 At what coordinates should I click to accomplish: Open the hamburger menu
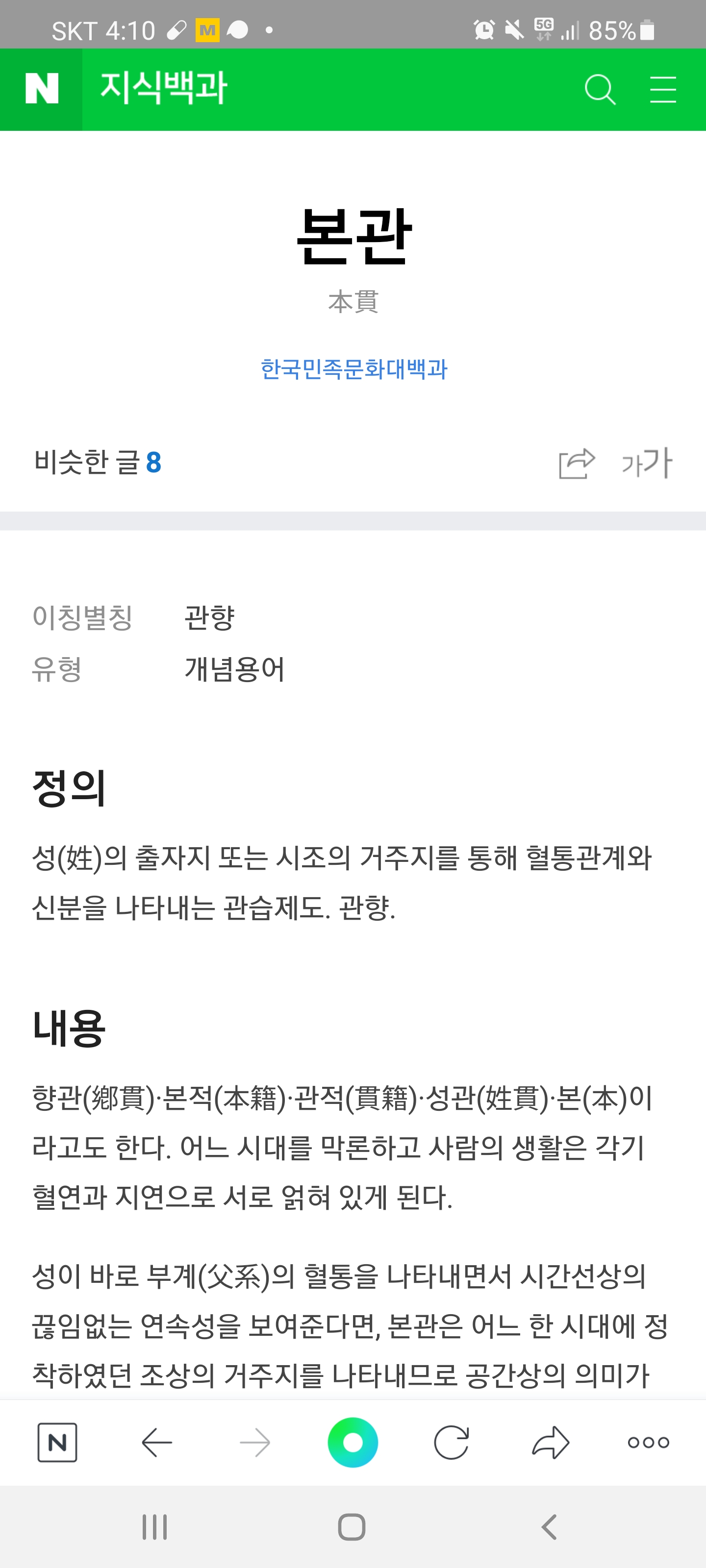click(663, 90)
